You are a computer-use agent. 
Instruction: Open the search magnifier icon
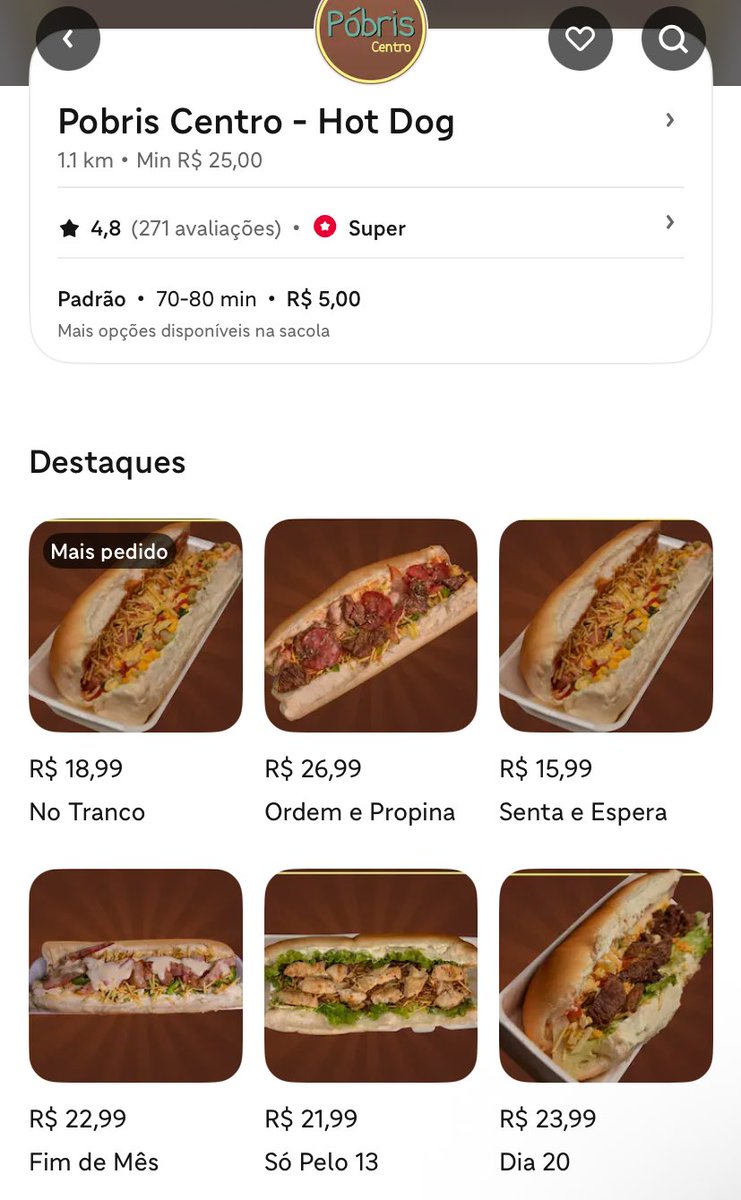tap(673, 39)
